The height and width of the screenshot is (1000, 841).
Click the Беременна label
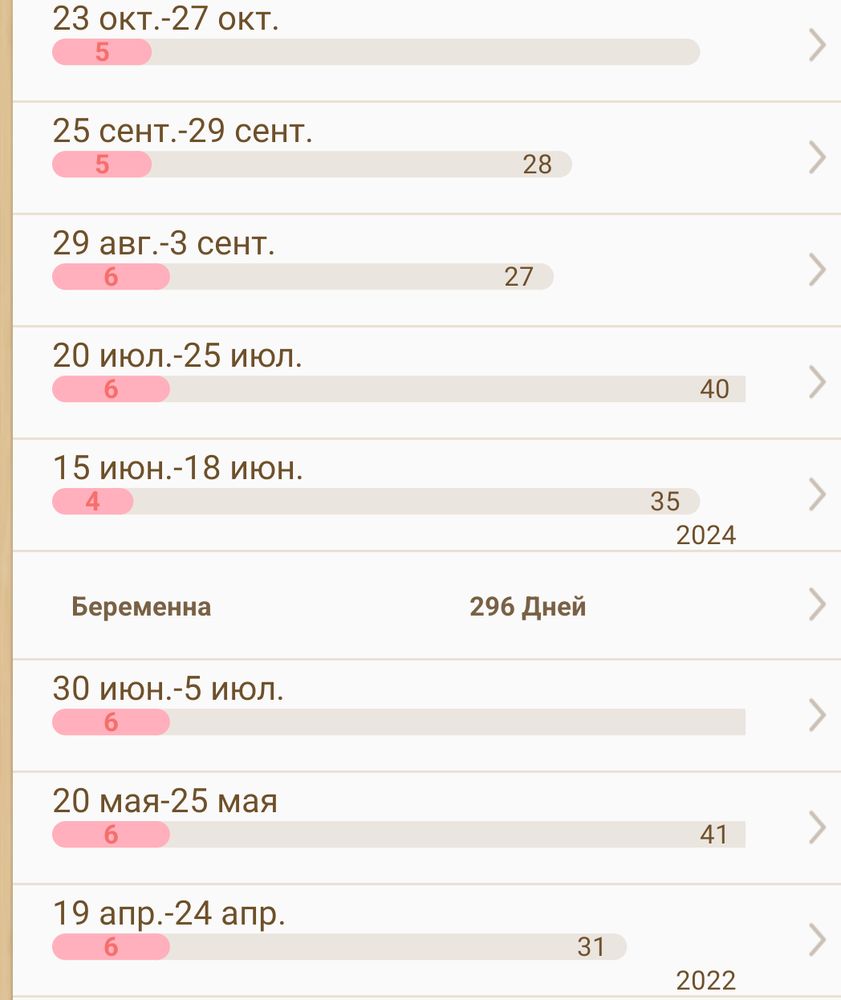tap(141, 606)
